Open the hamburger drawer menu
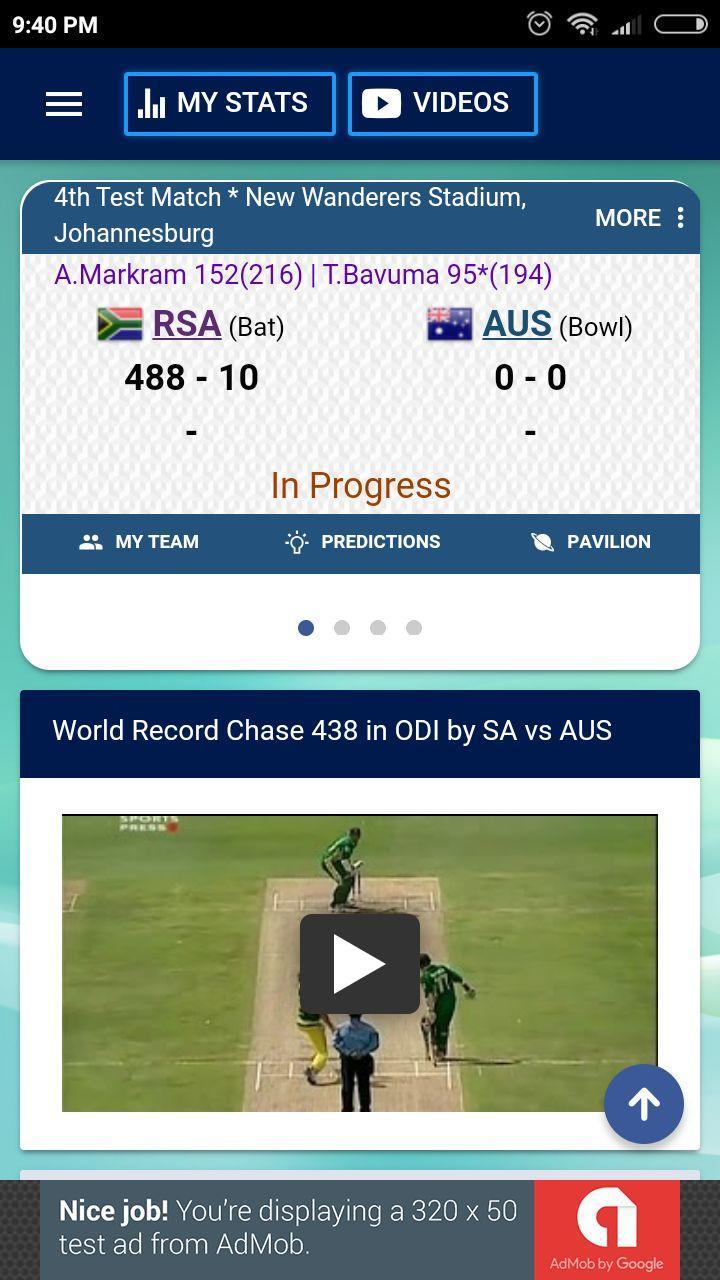Image resolution: width=720 pixels, height=1280 pixels. (x=64, y=104)
